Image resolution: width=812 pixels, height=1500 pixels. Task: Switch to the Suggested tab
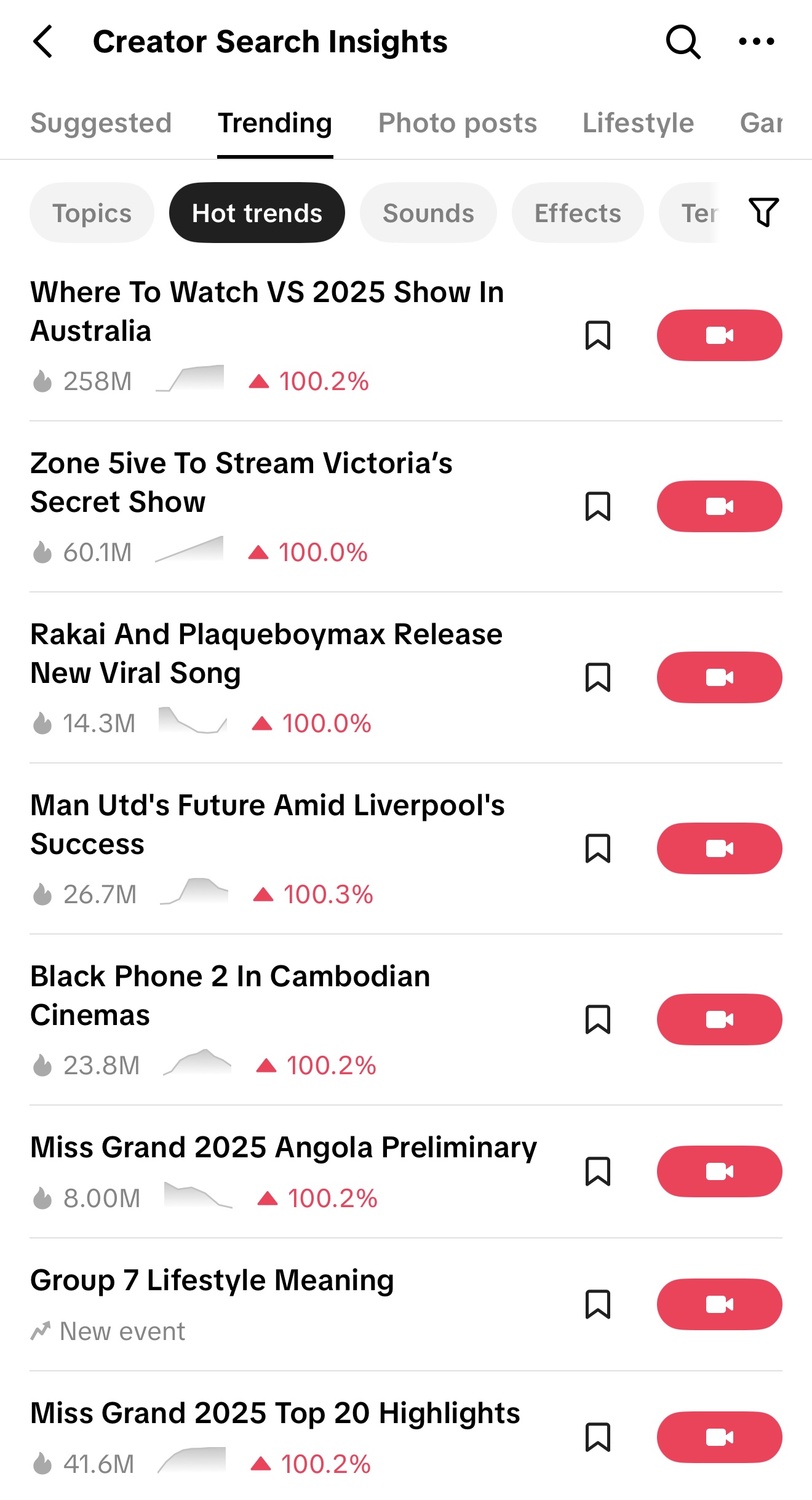pos(101,123)
